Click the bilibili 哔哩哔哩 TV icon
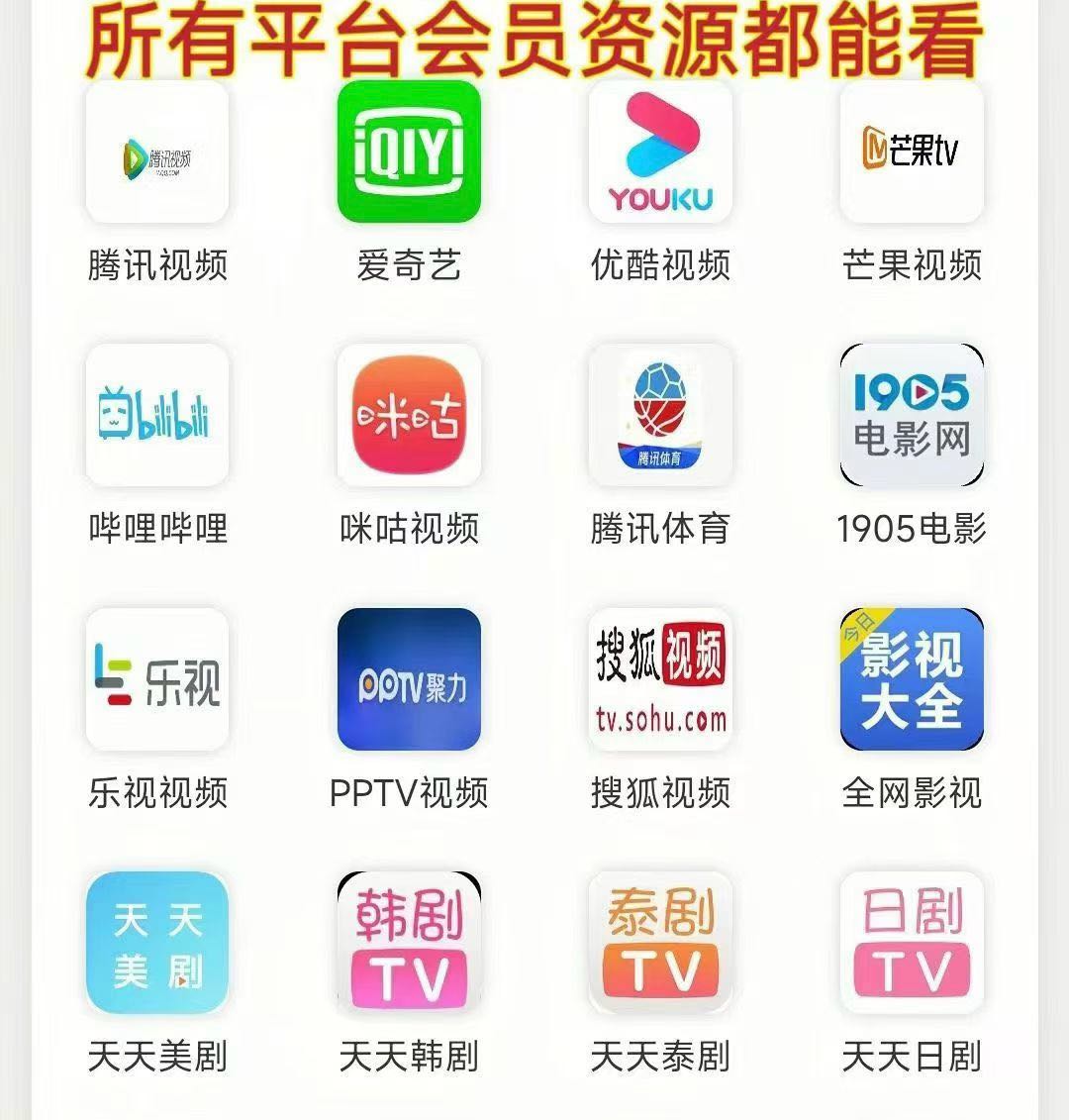 [156, 416]
